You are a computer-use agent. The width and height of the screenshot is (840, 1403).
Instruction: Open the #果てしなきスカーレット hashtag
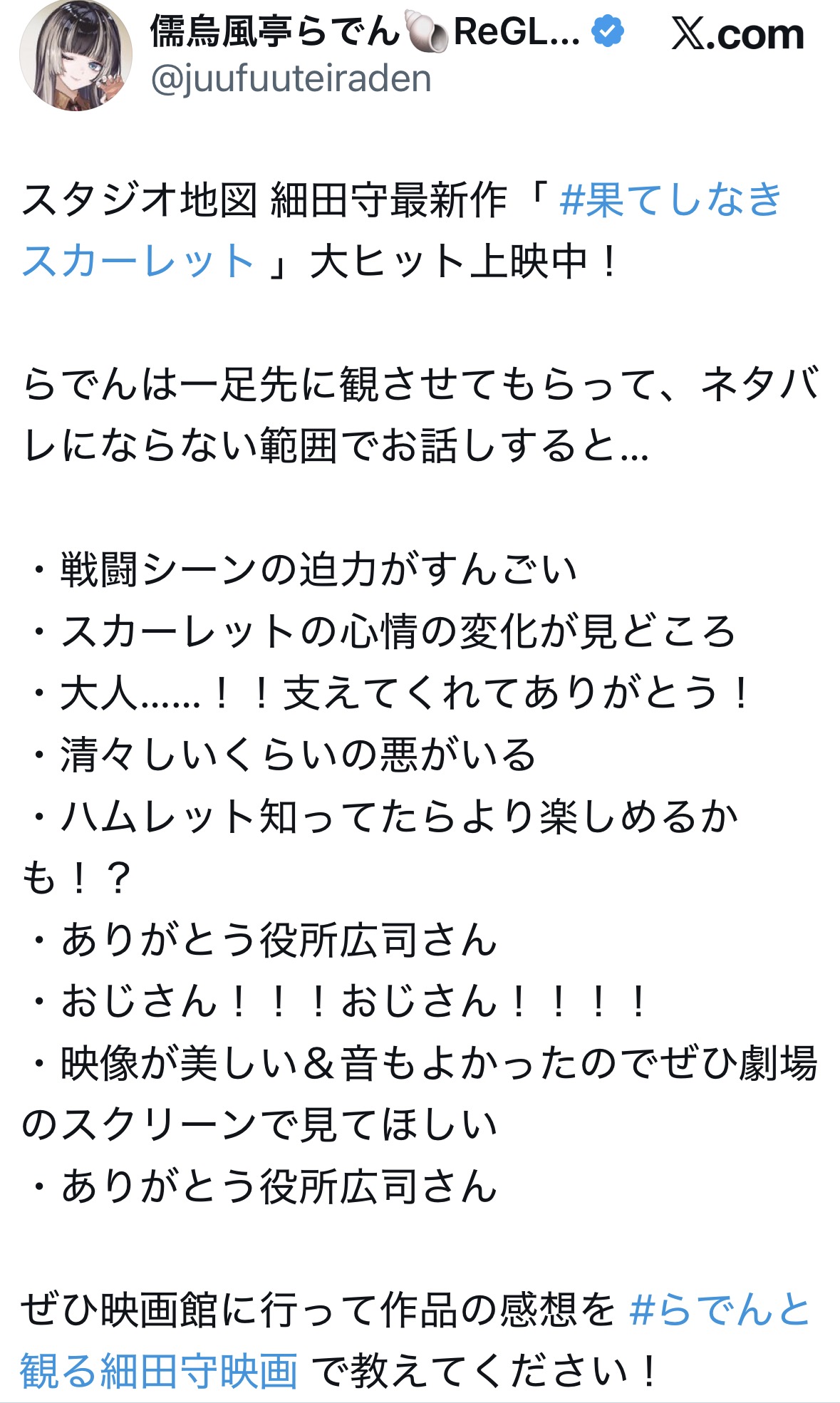point(670,200)
